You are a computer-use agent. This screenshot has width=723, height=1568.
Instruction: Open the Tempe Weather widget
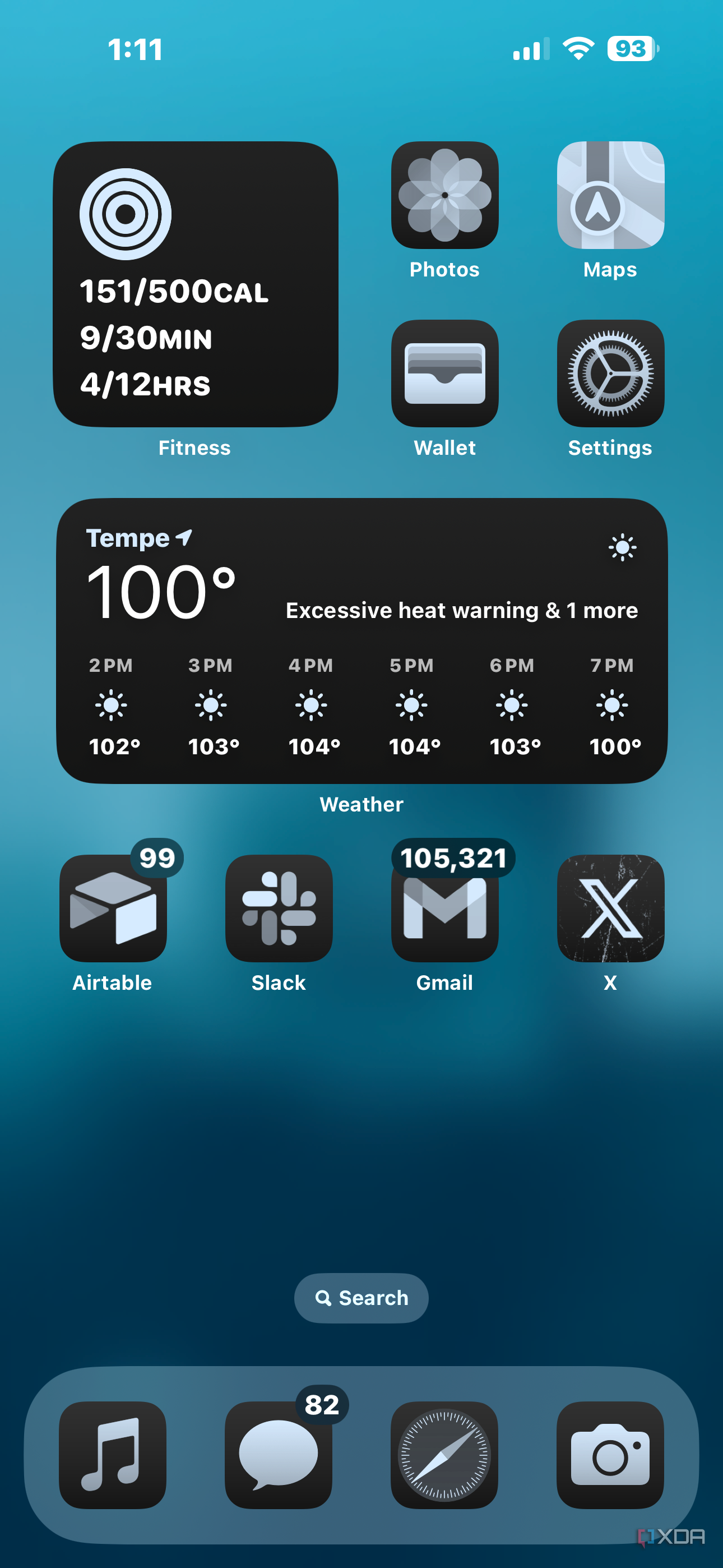[x=361, y=640]
